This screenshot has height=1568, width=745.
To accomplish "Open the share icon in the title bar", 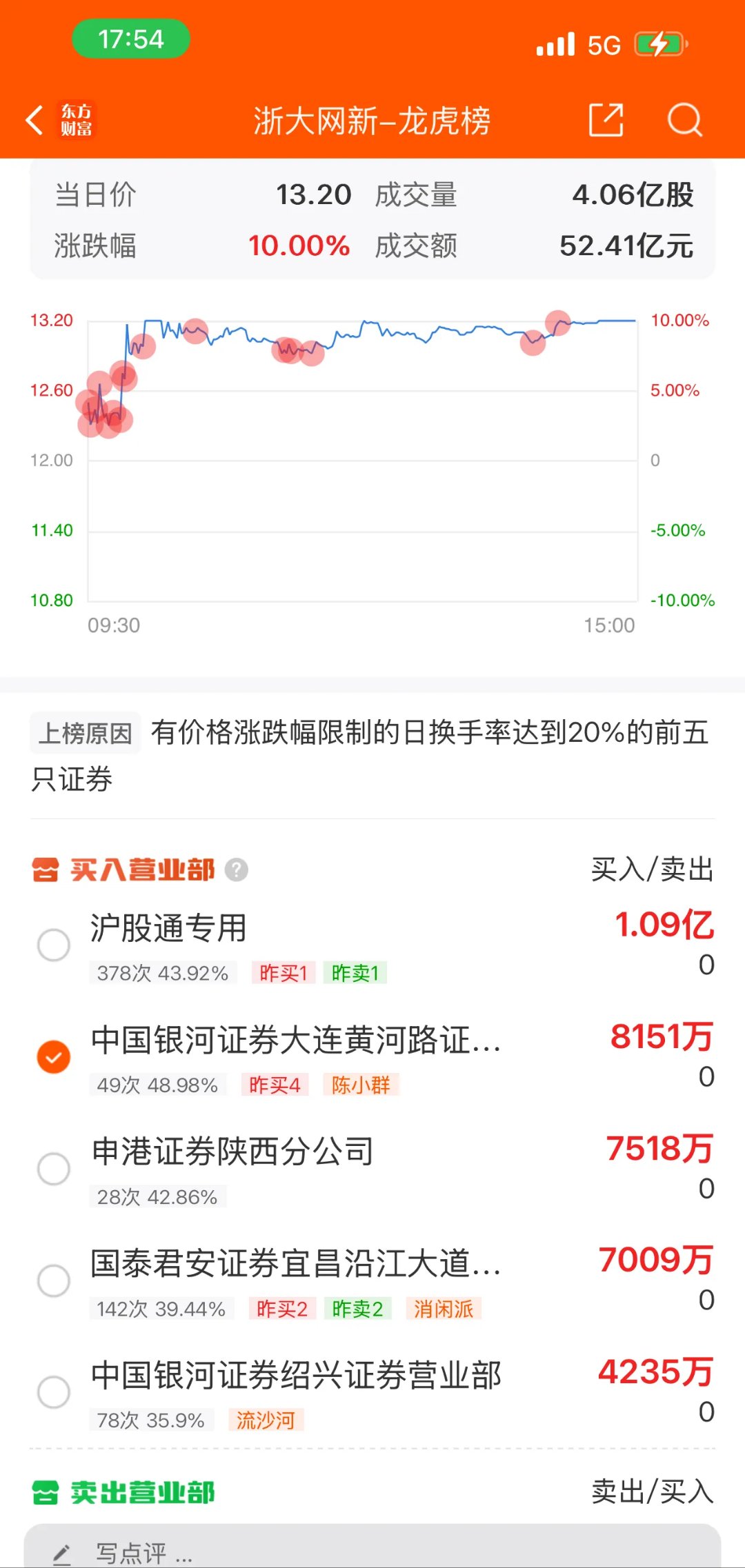I will pyautogui.click(x=606, y=119).
